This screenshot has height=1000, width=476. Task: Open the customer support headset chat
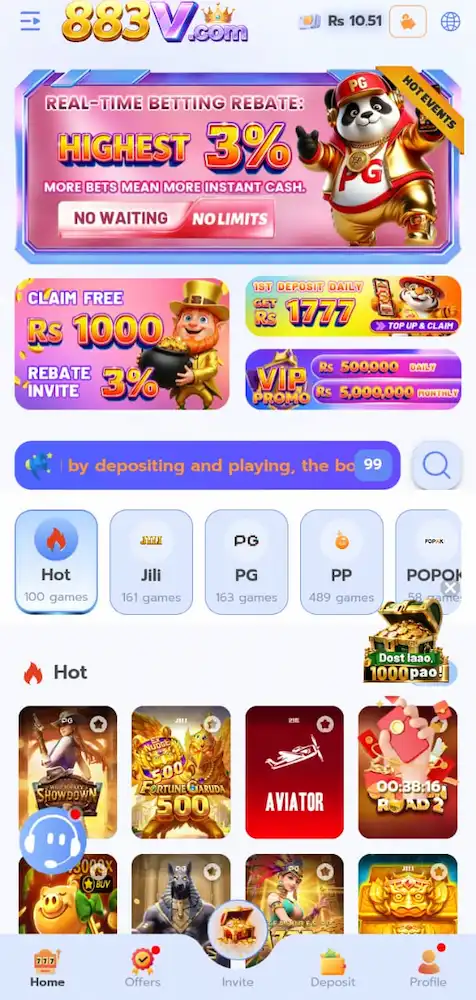tap(53, 841)
